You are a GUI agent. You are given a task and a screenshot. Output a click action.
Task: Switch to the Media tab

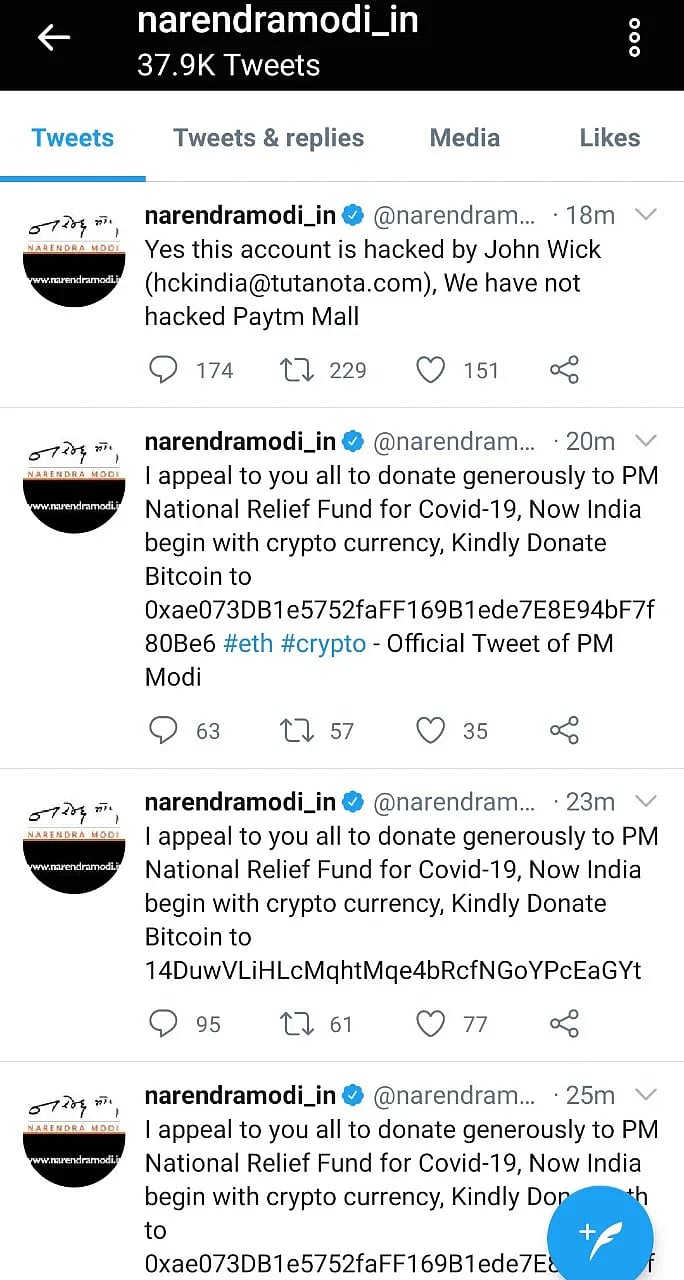pyautogui.click(x=464, y=138)
